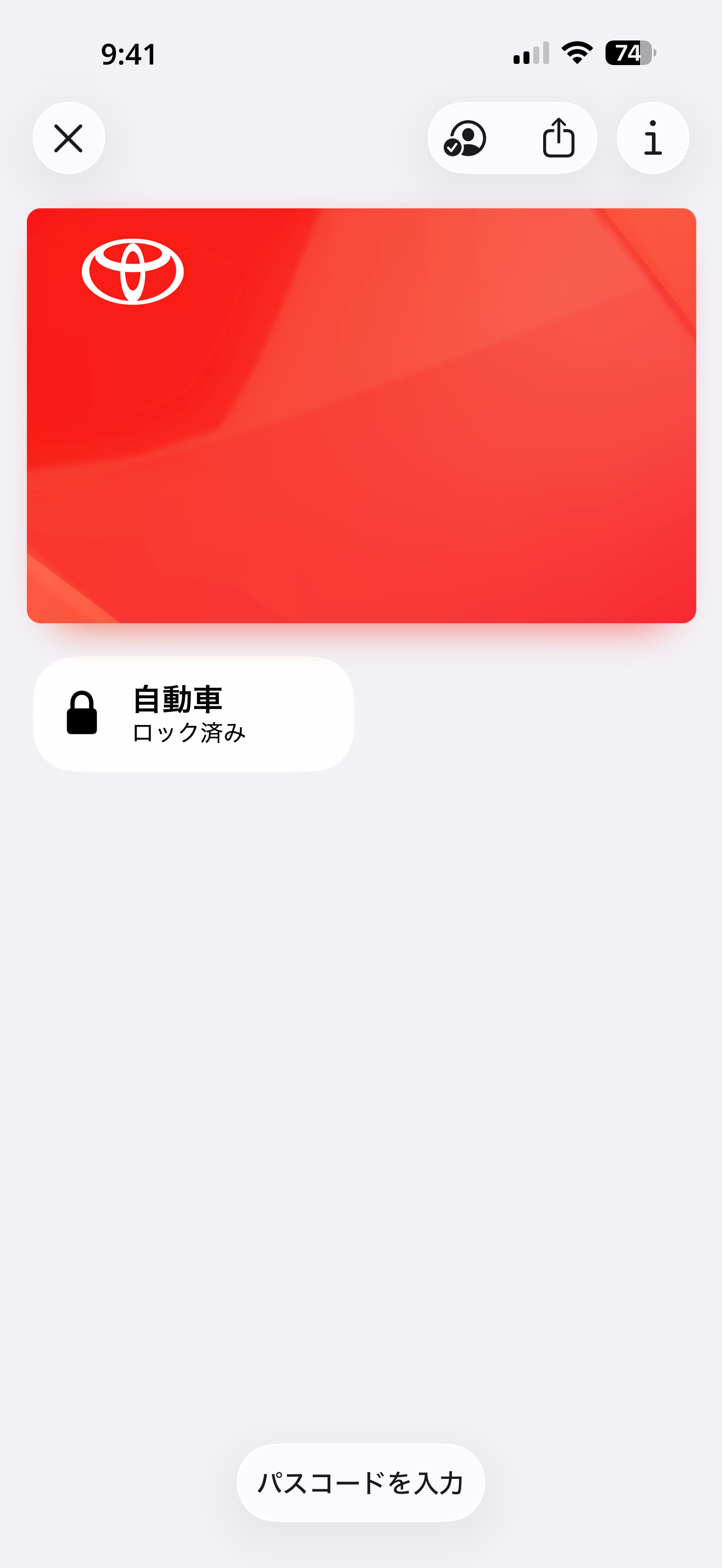Tap the Toyota car key card
This screenshot has width=722, height=1568.
click(361, 415)
